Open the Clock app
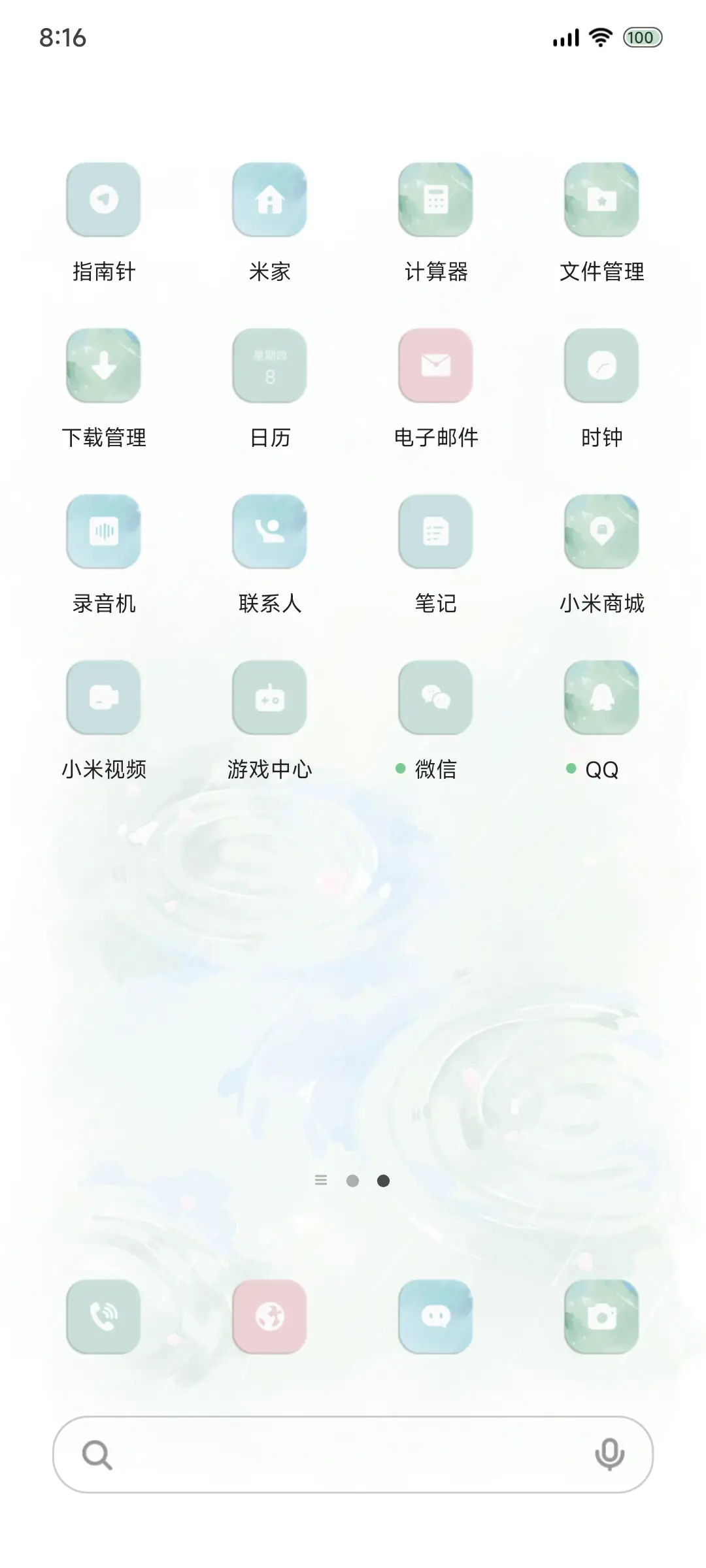706x1568 pixels. point(601,366)
